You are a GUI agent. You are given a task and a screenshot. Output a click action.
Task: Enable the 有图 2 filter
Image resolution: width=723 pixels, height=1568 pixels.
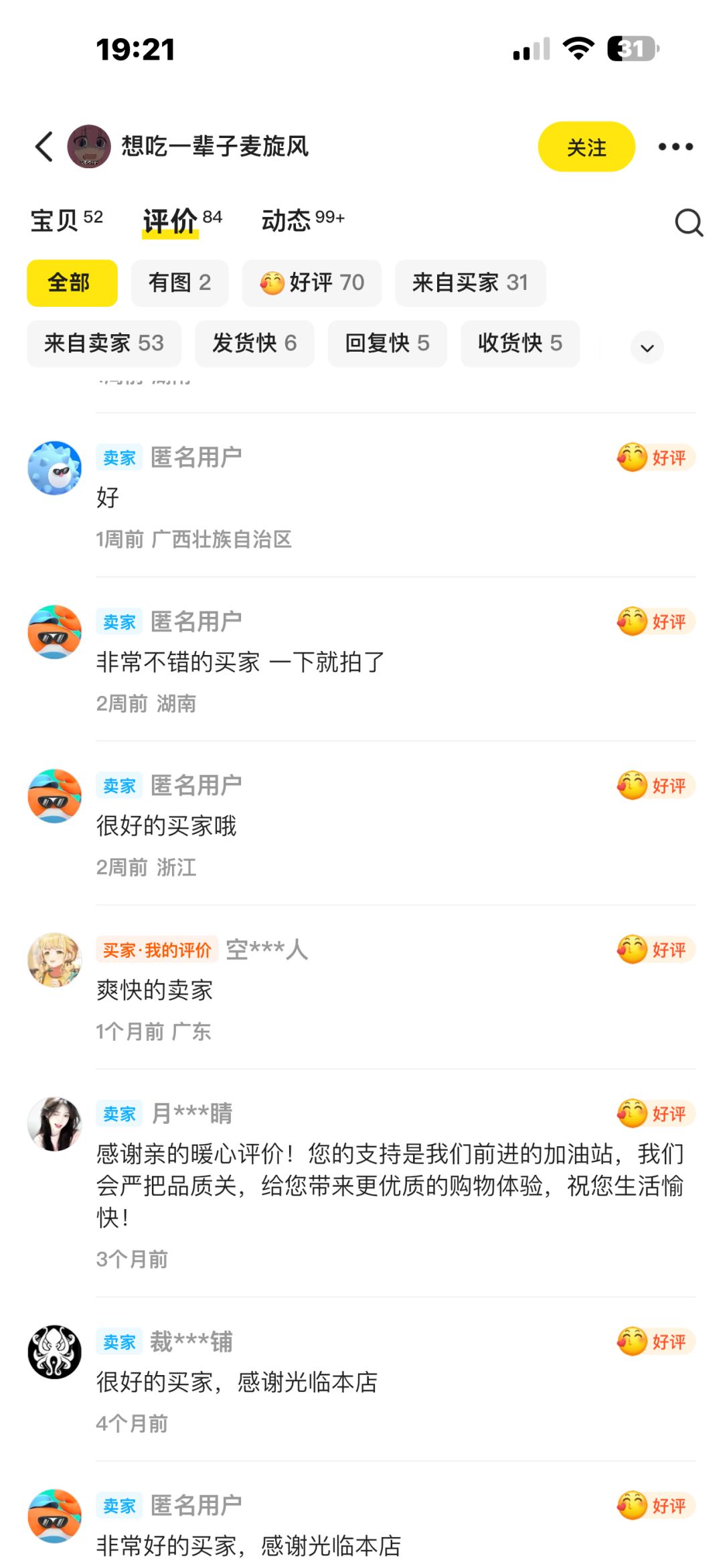(179, 283)
